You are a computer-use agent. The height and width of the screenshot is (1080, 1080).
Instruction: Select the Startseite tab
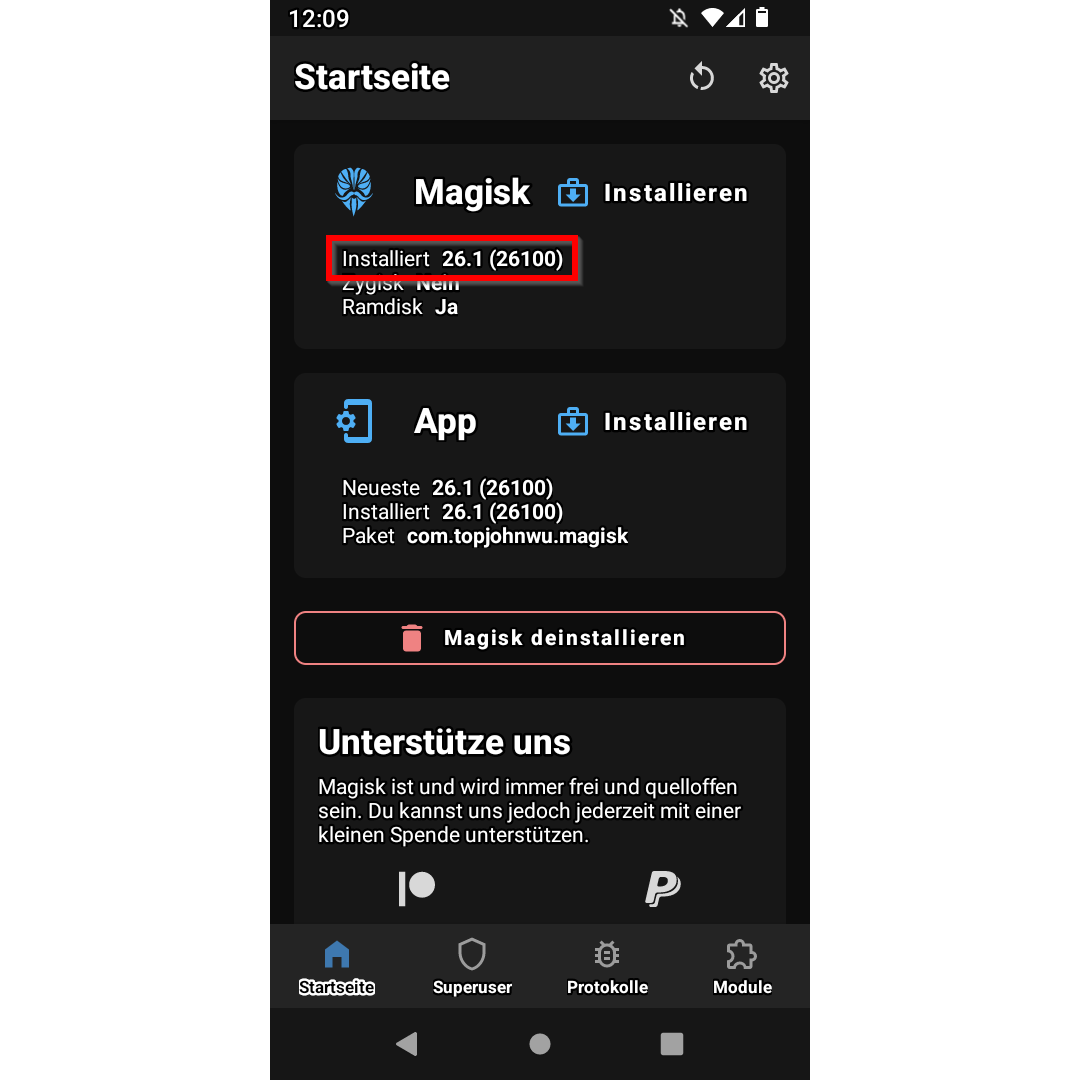(337, 967)
